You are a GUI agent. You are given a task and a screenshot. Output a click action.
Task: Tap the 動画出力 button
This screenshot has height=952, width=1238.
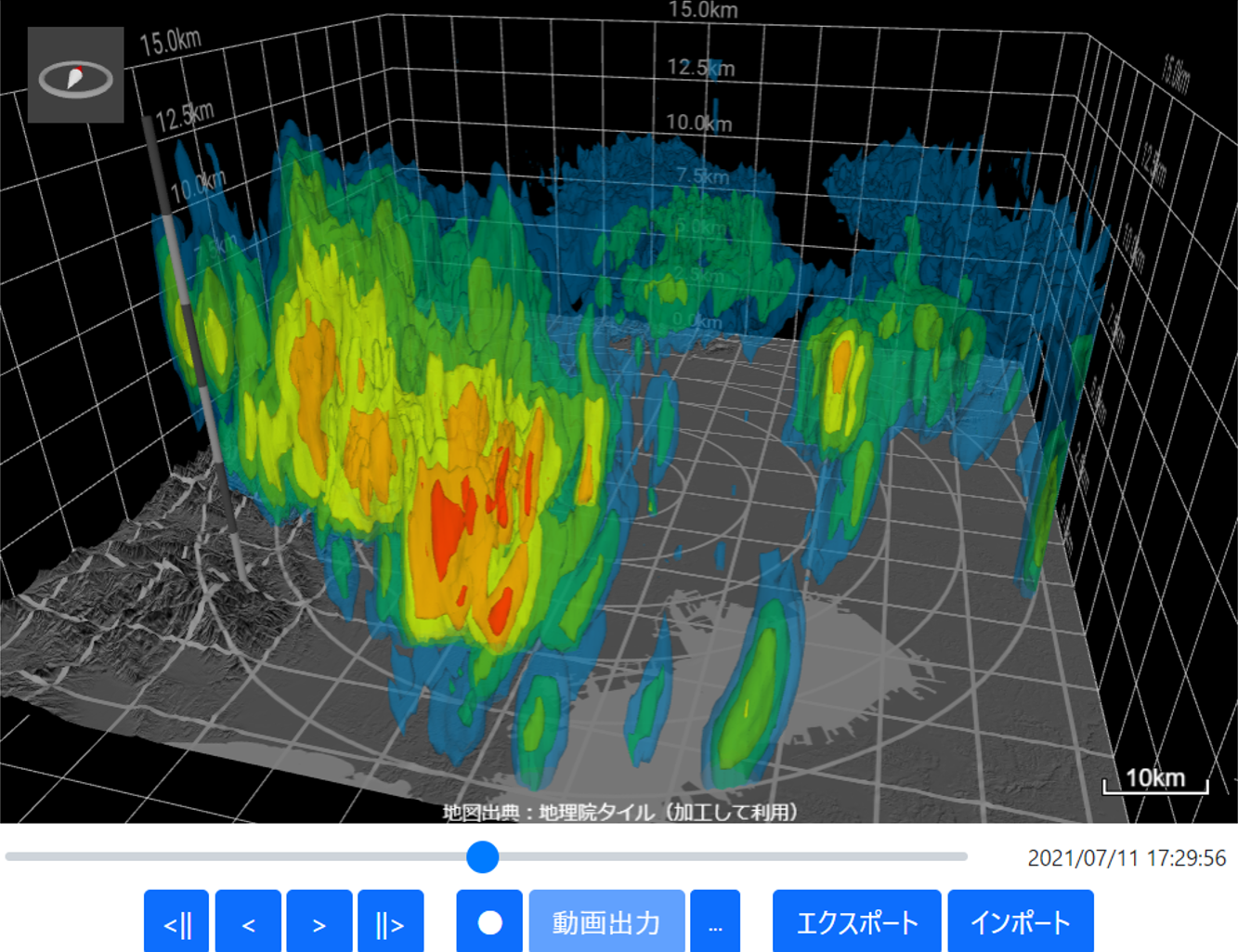tap(606, 922)
